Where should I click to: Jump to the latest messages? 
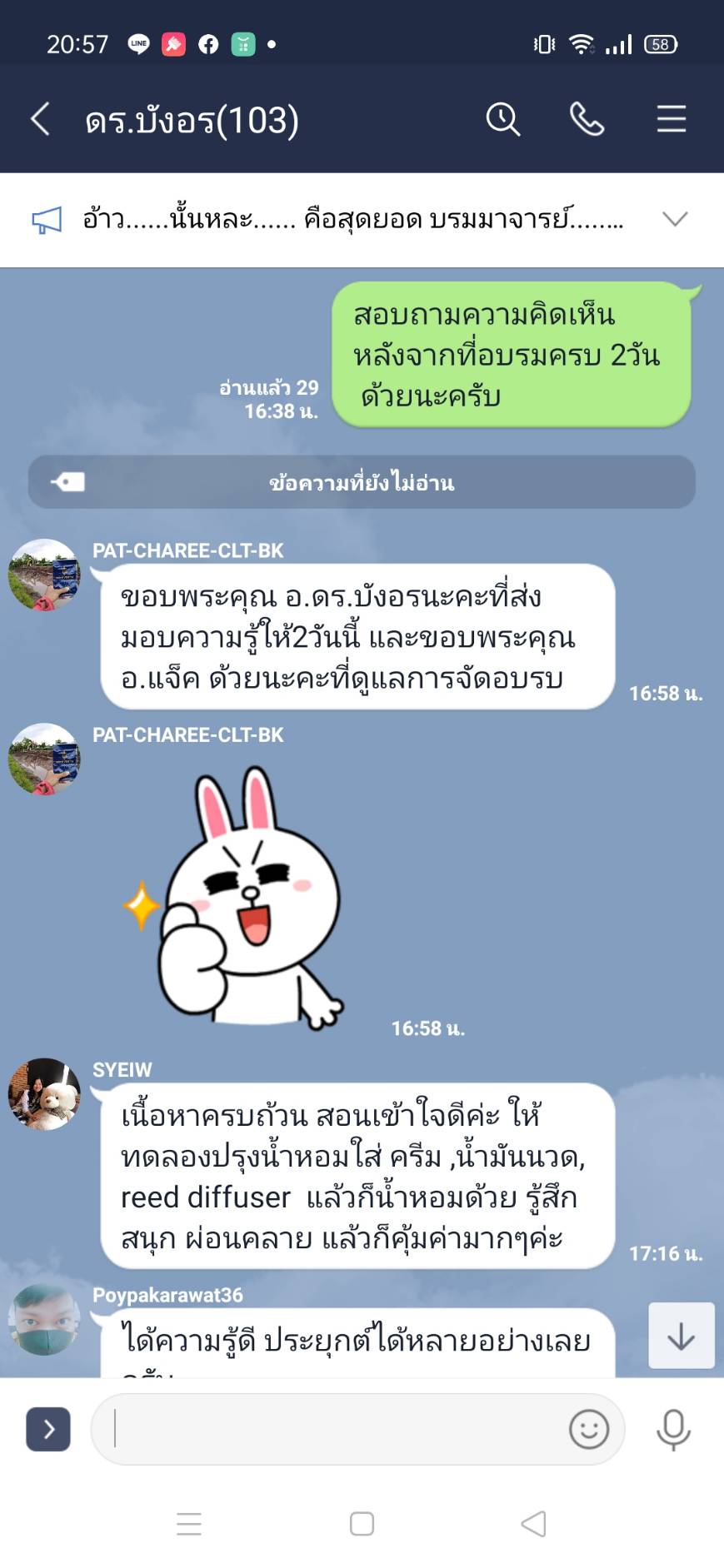click(x=681, y=1336)
